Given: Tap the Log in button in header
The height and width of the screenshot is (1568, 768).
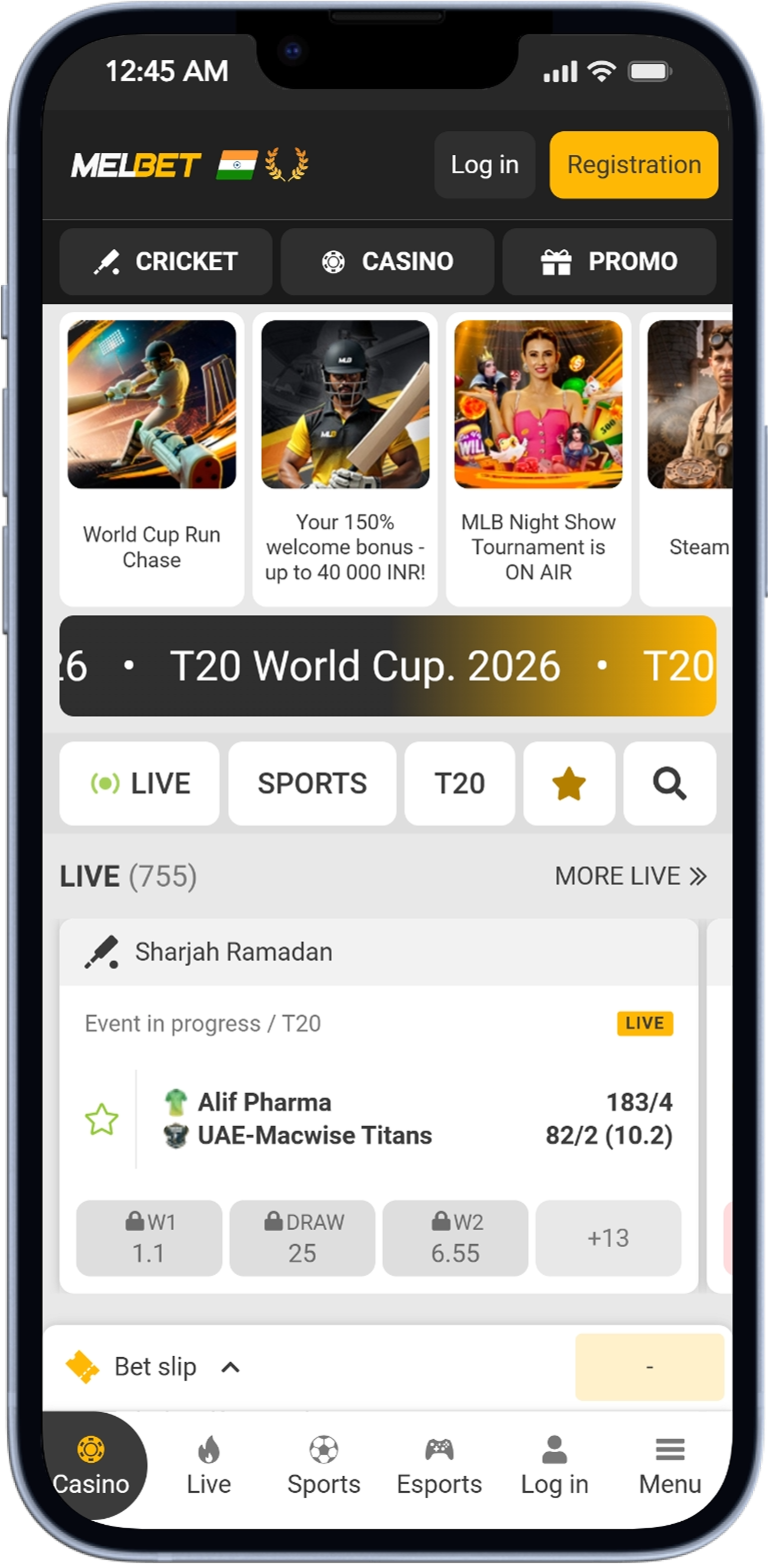Looking at the screenshot, I should point(484,165).
